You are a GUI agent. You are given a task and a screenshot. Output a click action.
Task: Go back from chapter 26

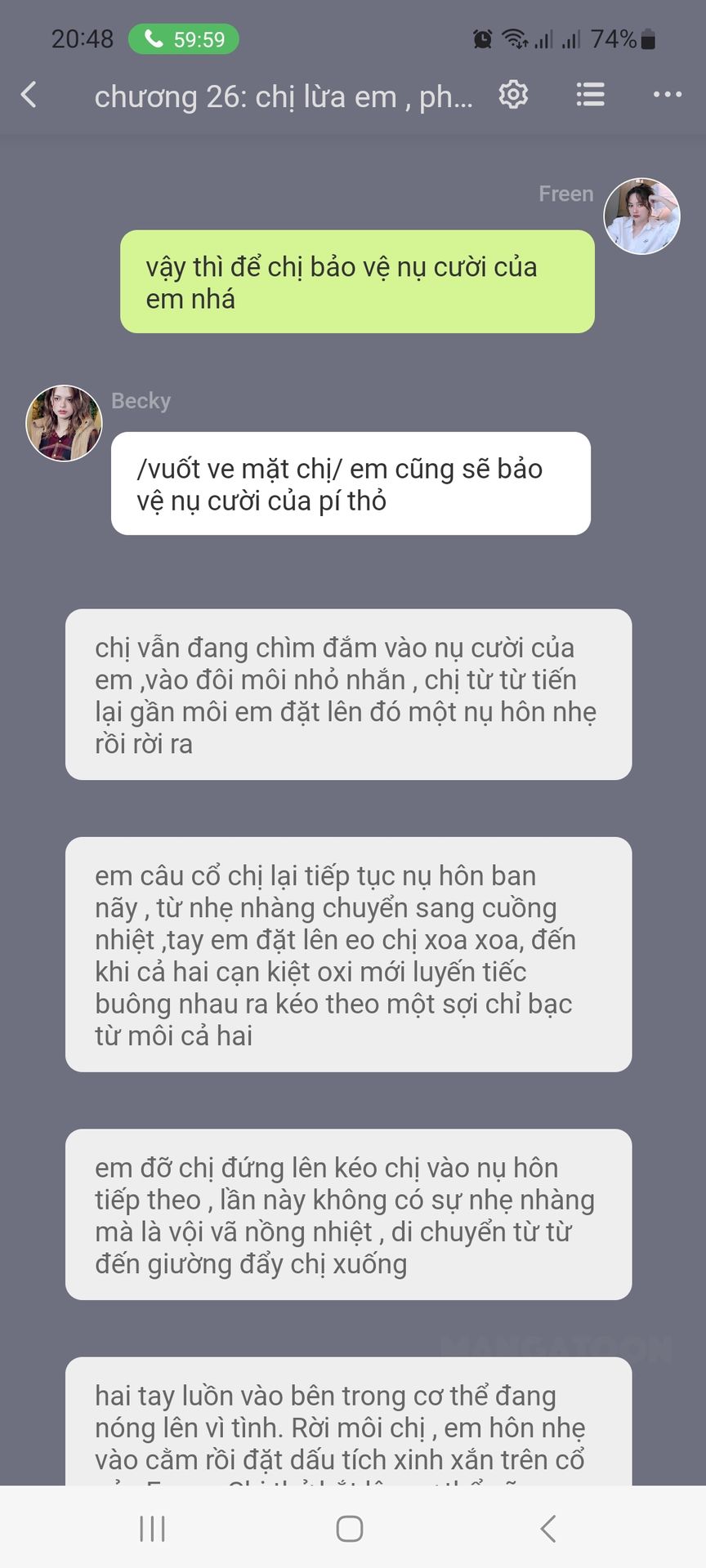pos(29,95)
